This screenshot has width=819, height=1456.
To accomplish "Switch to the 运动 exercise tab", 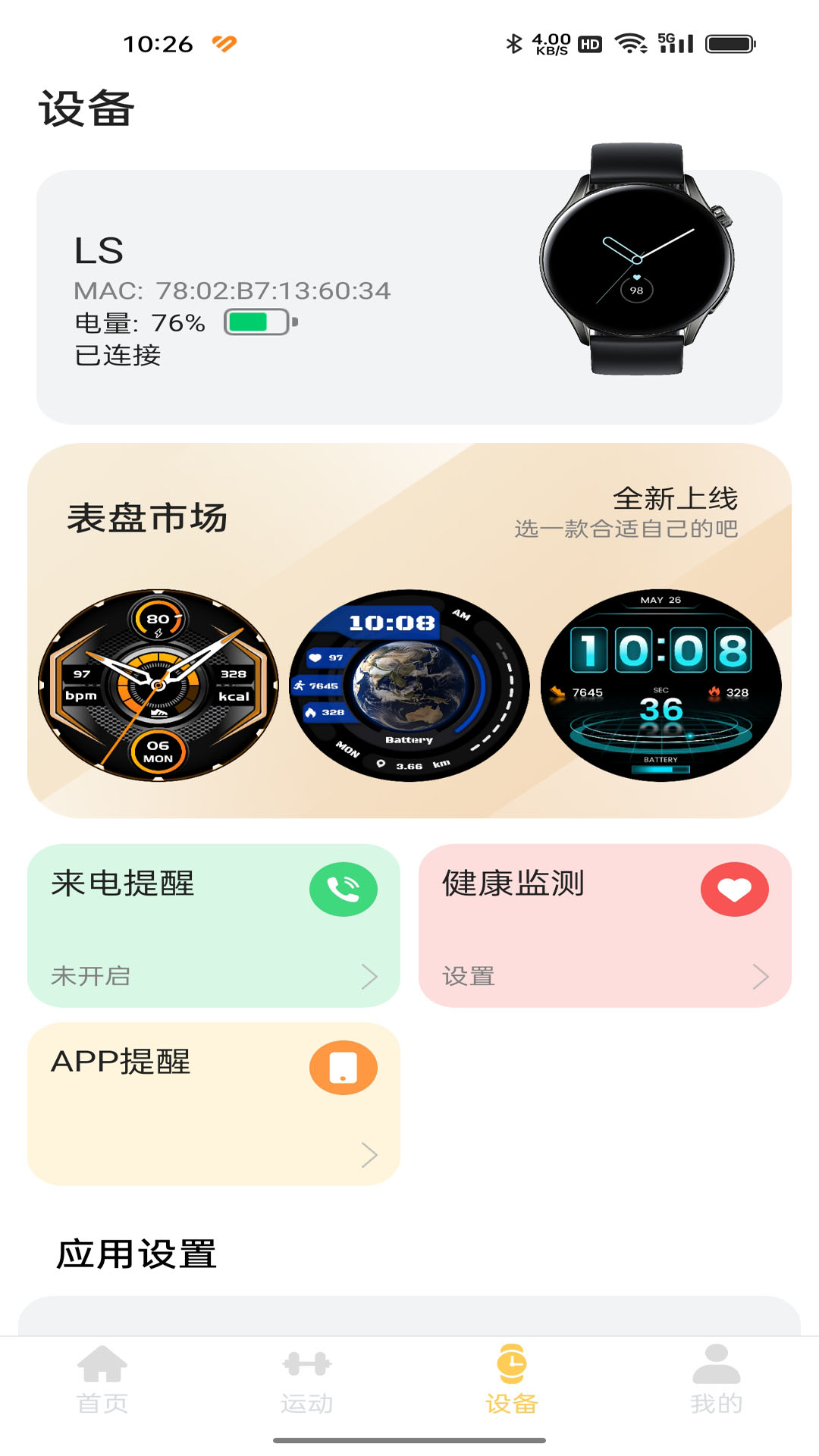I will tap(307, 1380).
